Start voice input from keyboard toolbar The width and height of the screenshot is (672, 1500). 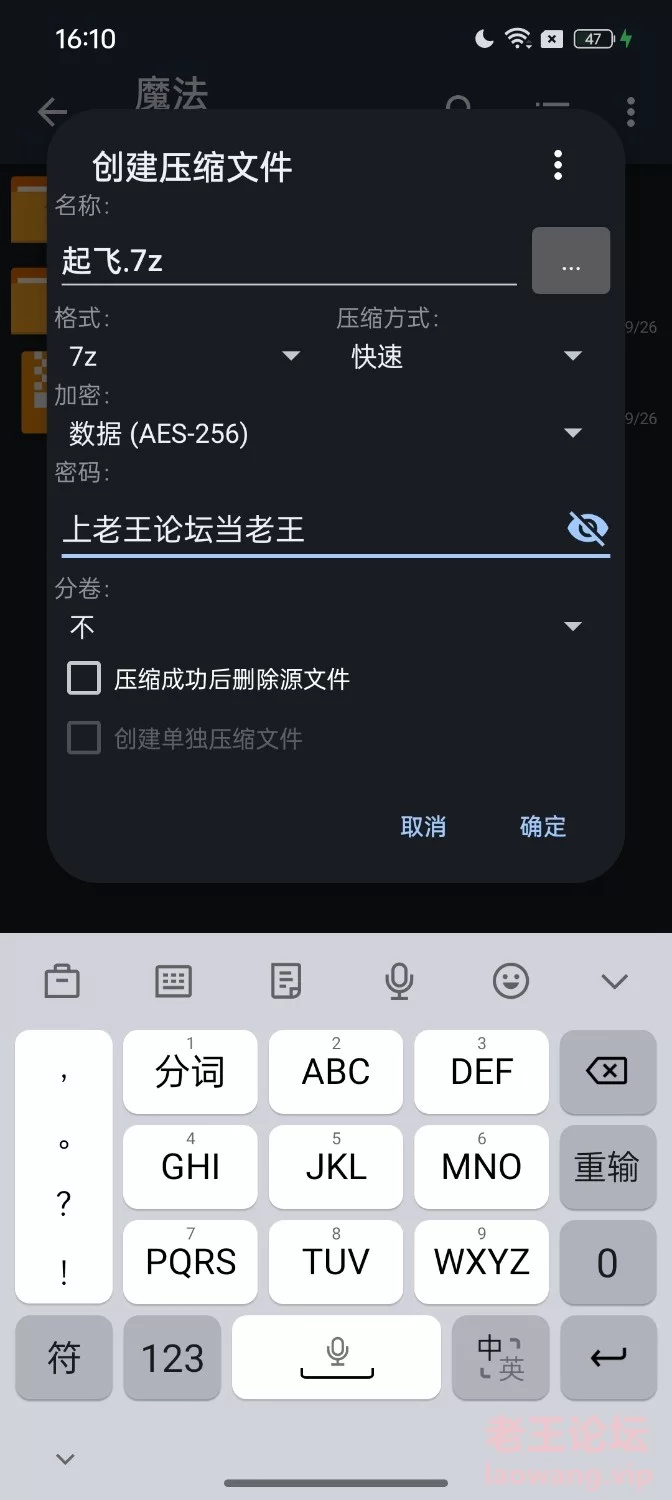(x=399, y=981)
